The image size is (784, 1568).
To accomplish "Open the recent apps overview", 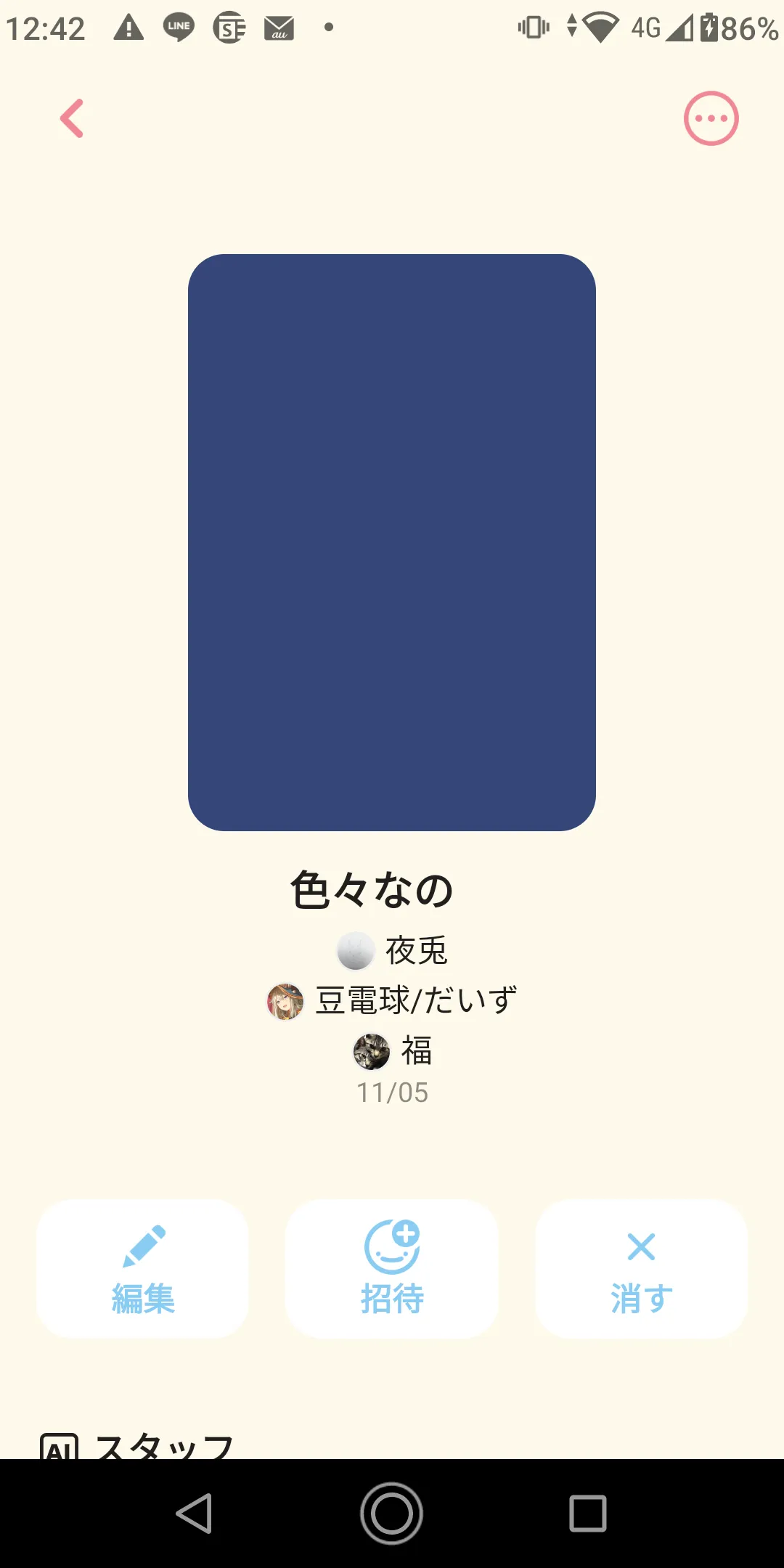I will point(587,1514).
